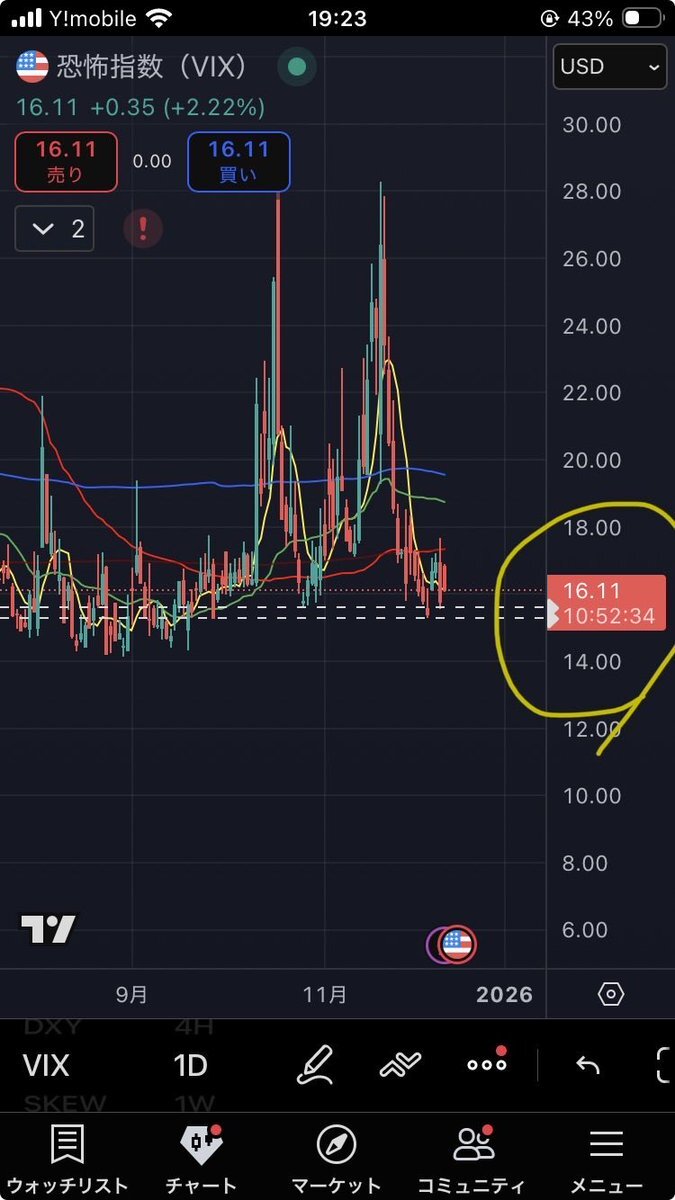Open the pen drawing tools

315,1065
